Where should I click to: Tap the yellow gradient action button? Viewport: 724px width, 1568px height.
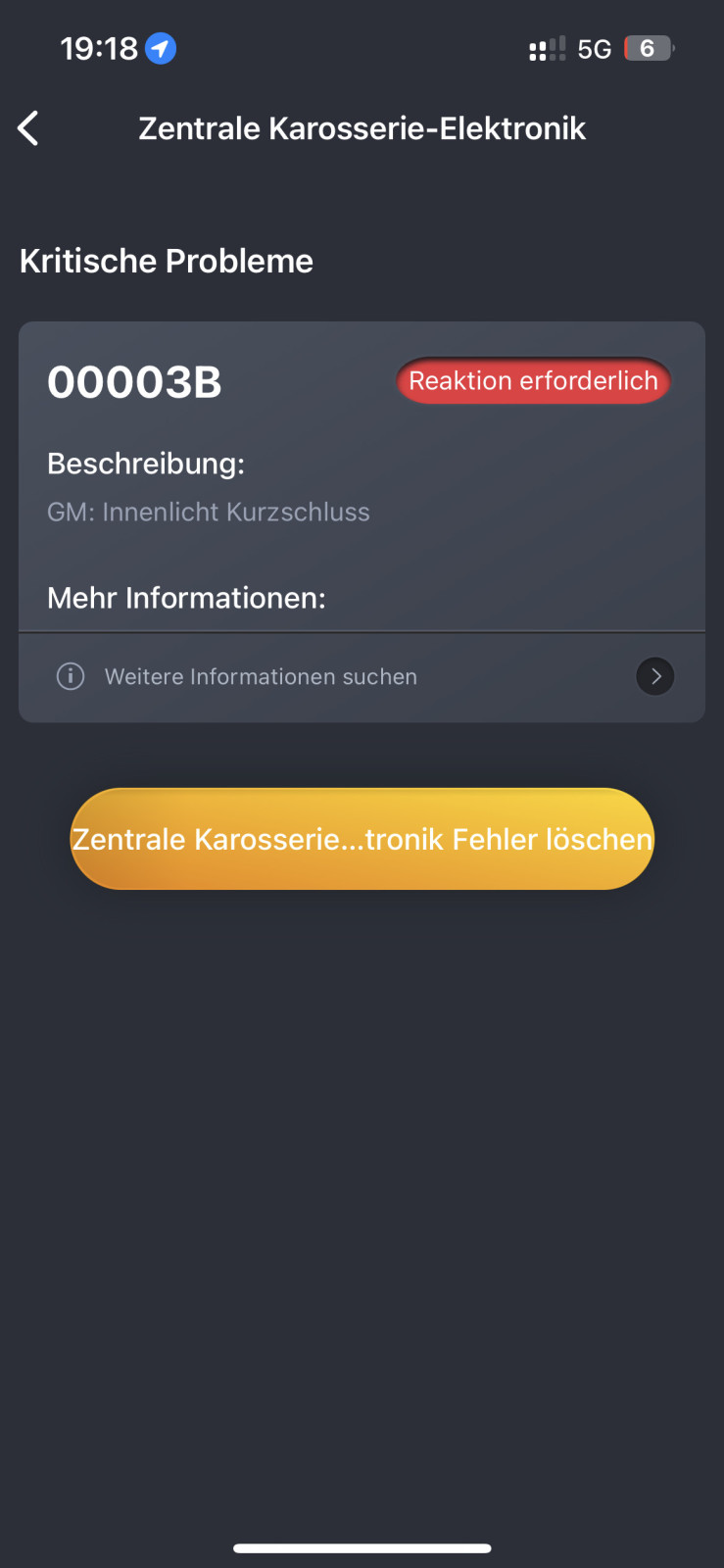362,839
